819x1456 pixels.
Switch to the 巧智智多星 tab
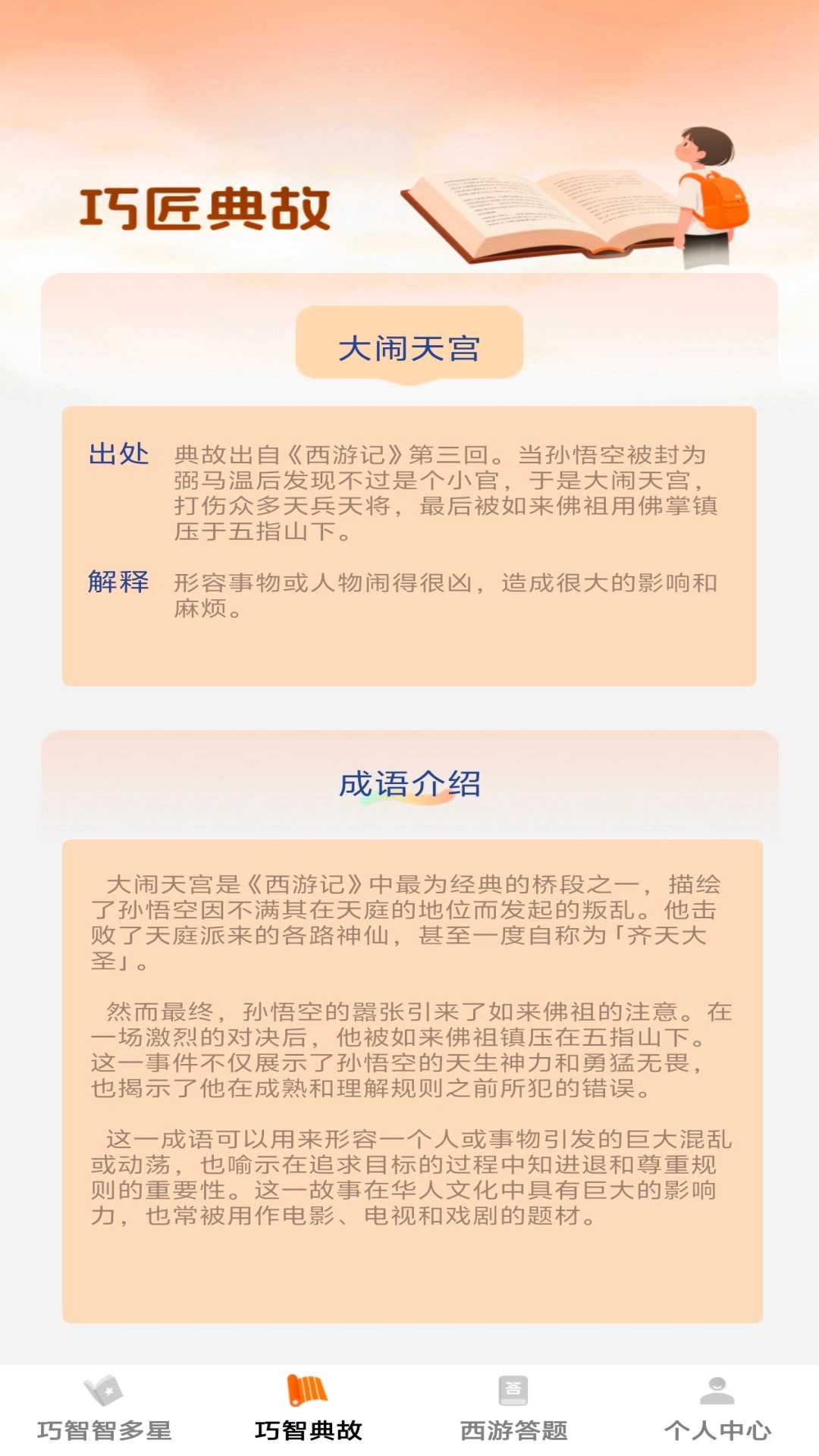click(x=104, y=1409)
